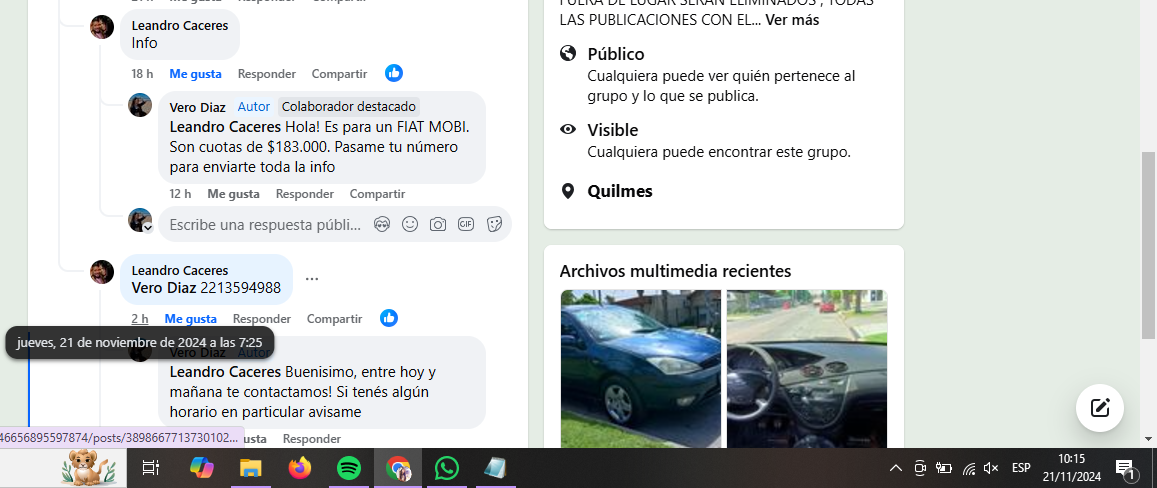Open the sticker picker in the reply box
Image resolution: width=1157 pixels, height=488 pixels.
click(494, 225)
